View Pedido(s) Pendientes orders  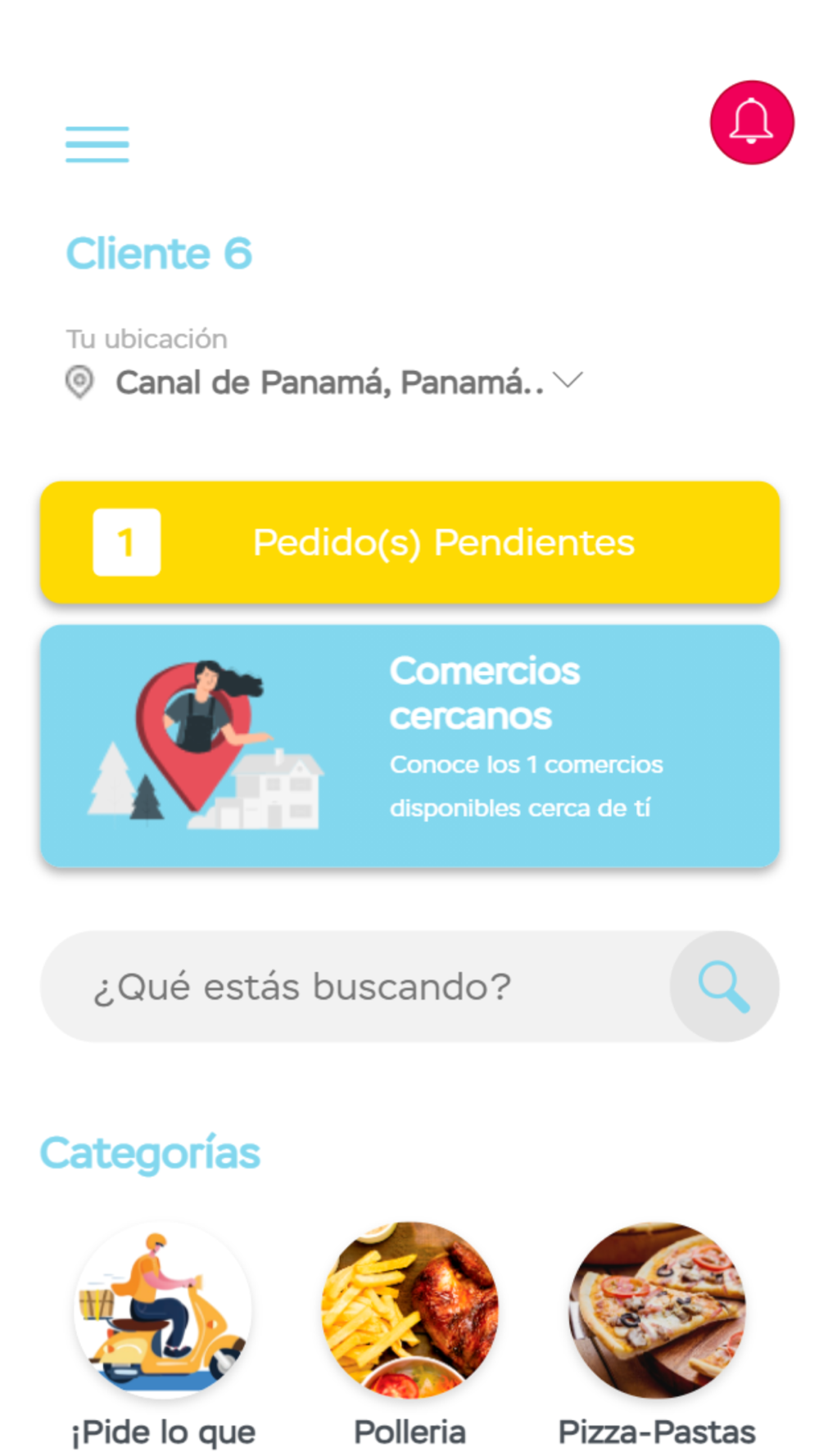pyautogui.click(x=409, y=542)
